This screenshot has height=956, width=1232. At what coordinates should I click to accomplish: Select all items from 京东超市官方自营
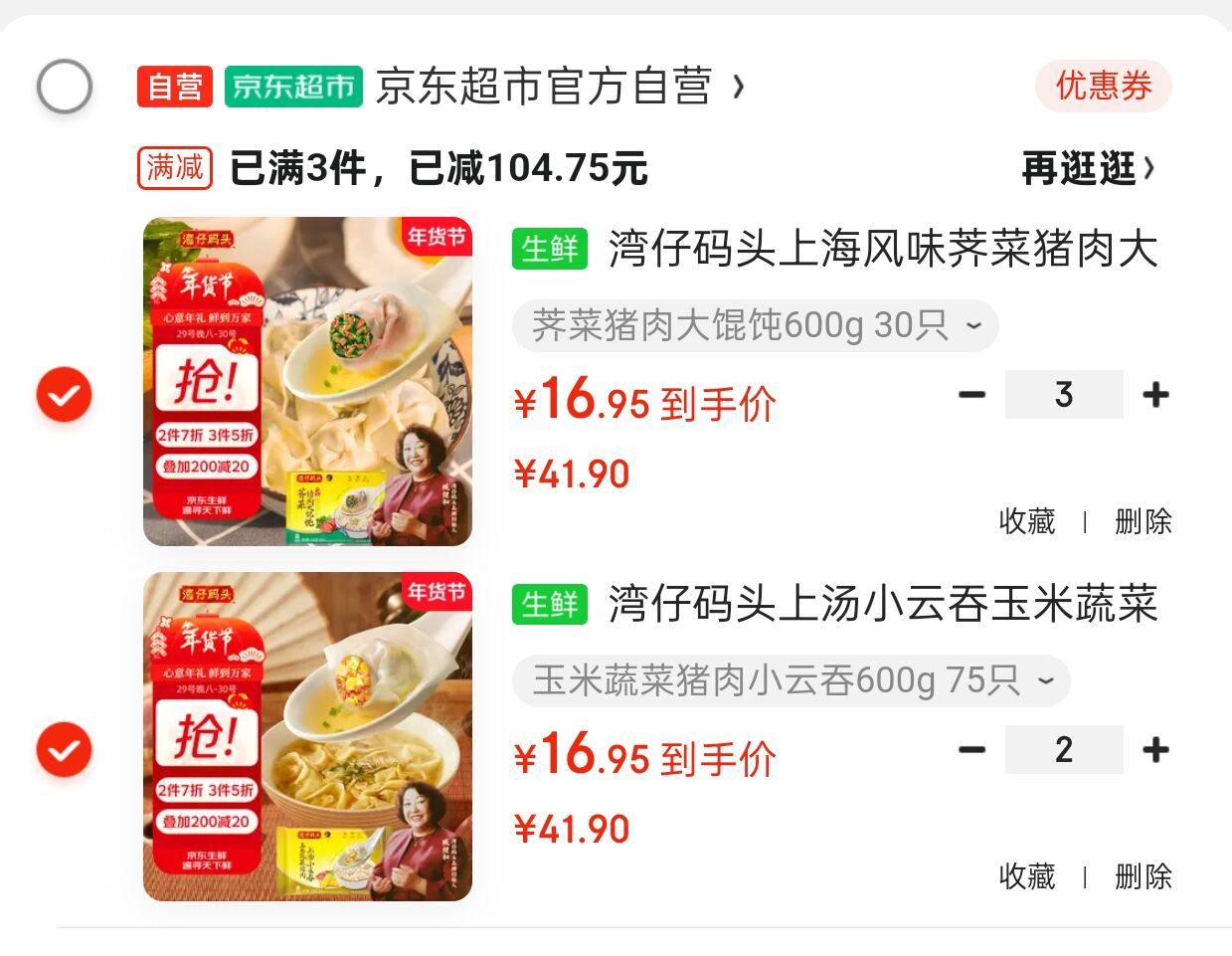pos(65,87)
